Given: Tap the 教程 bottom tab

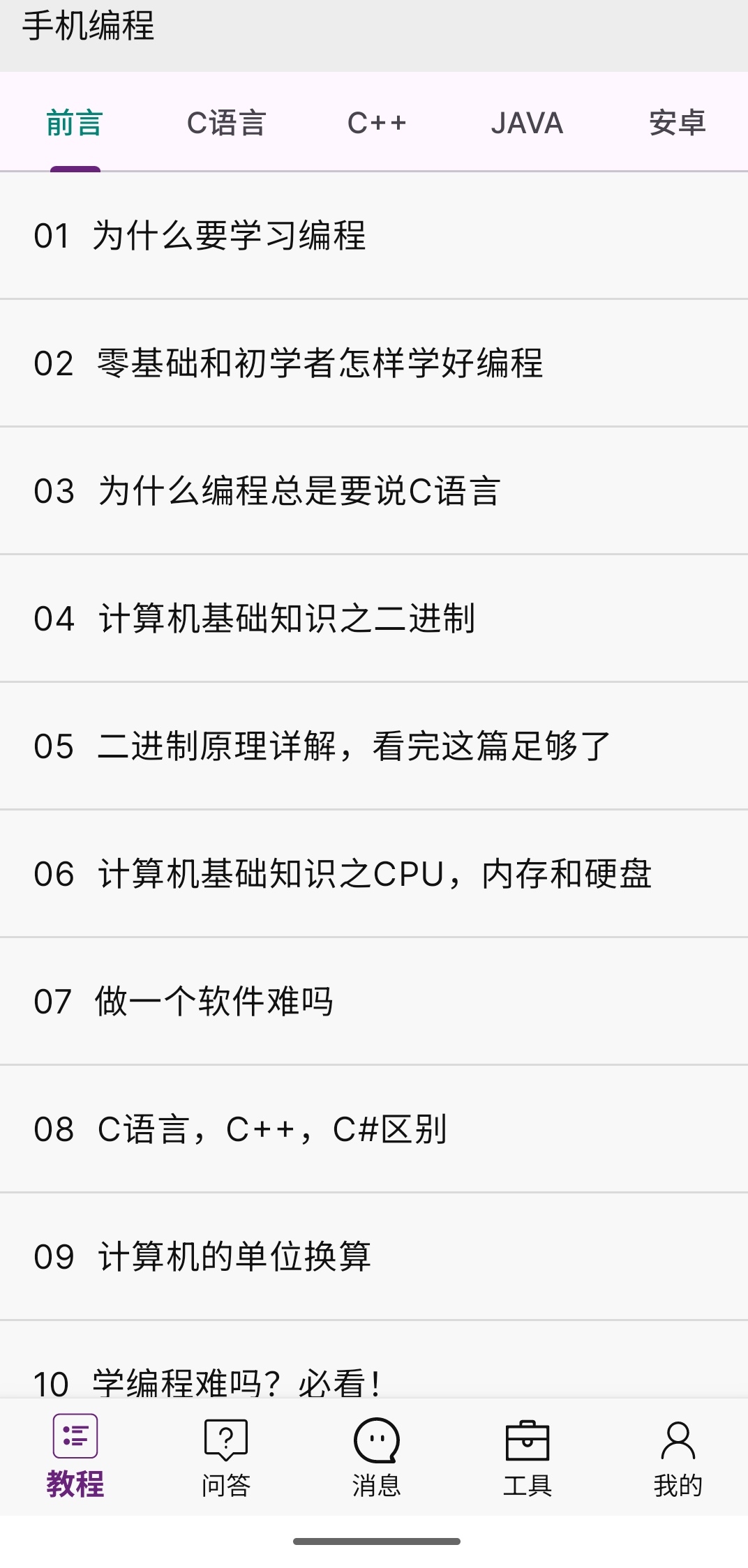Looking at the screenshot, I should (x=75, y=1456).
